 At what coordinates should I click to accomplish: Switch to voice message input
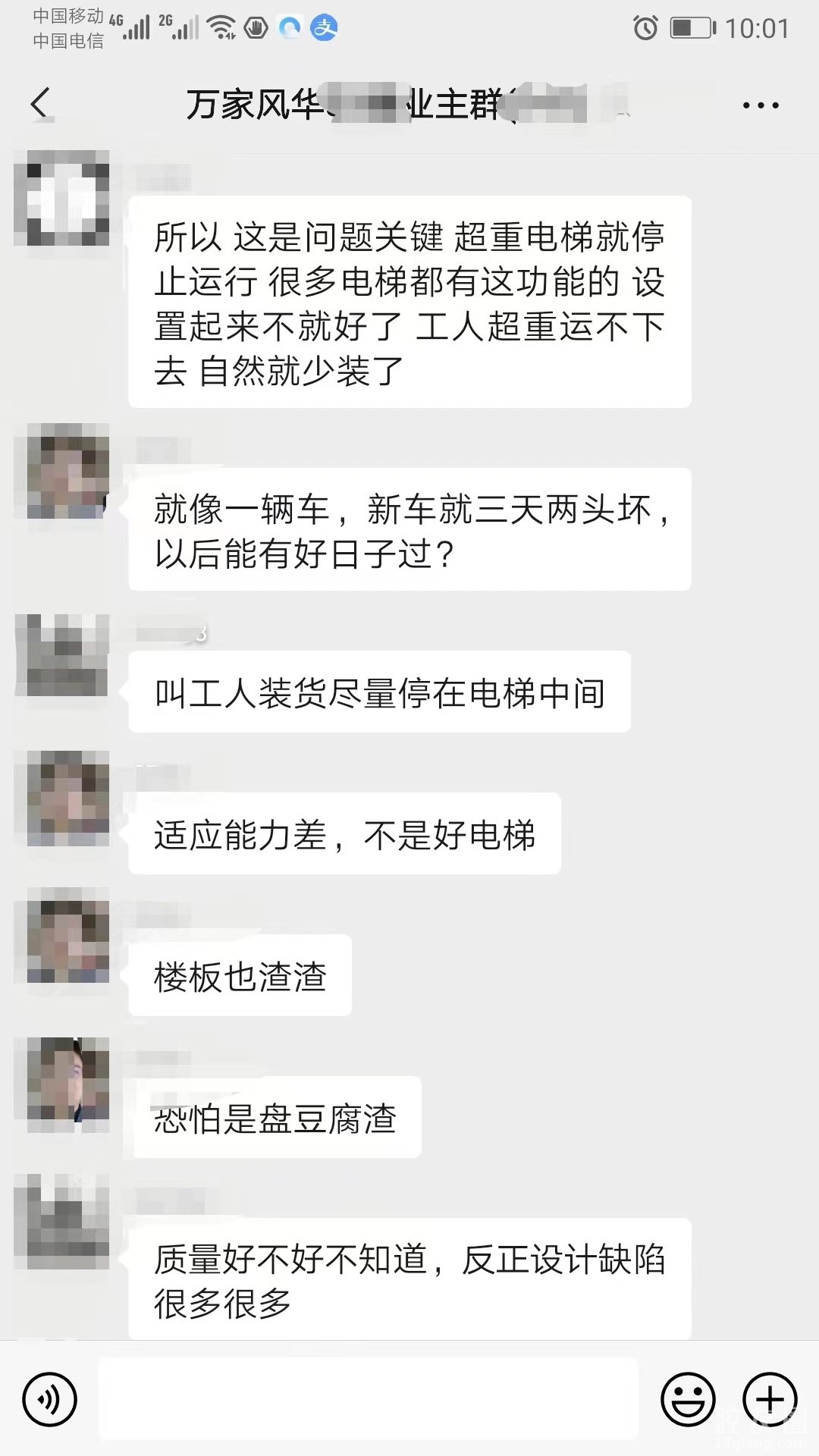click(x=50, y=1399)
